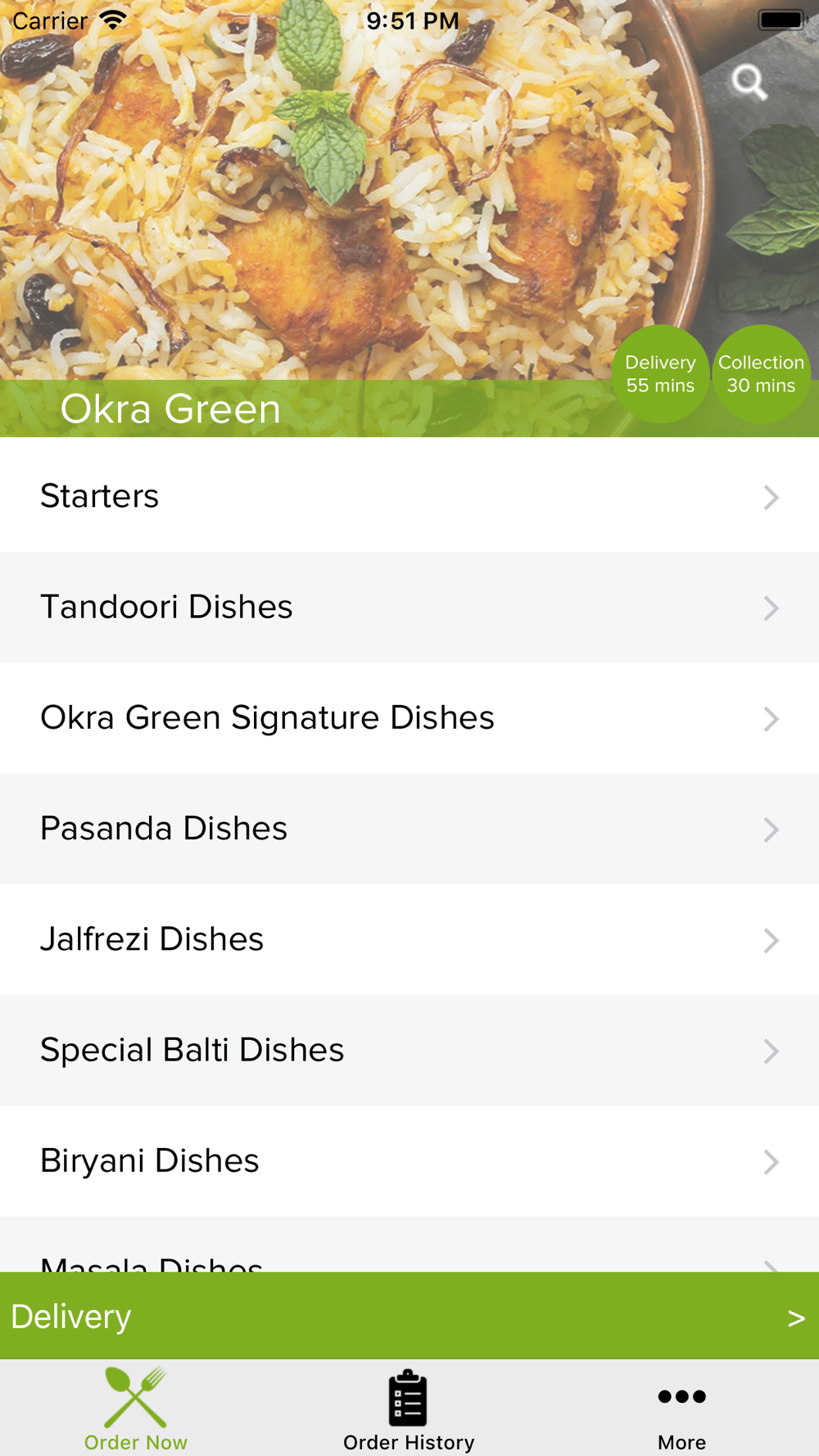Tap the search magnifier icon
This screenshot has height=1456, width=819.
749,82
